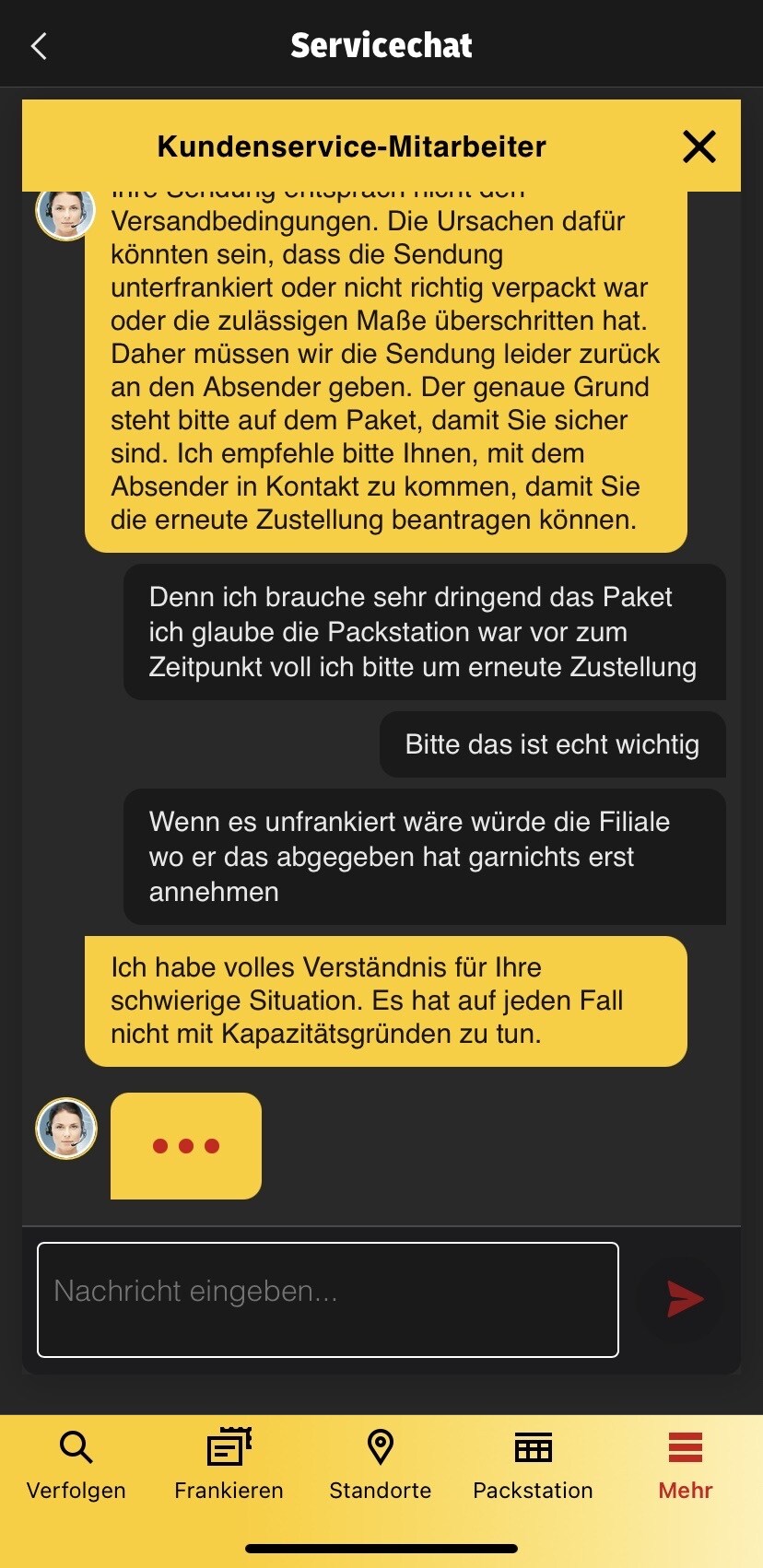Open the Mehr tab
763x1568 pixels.
tap(686, 1466)
